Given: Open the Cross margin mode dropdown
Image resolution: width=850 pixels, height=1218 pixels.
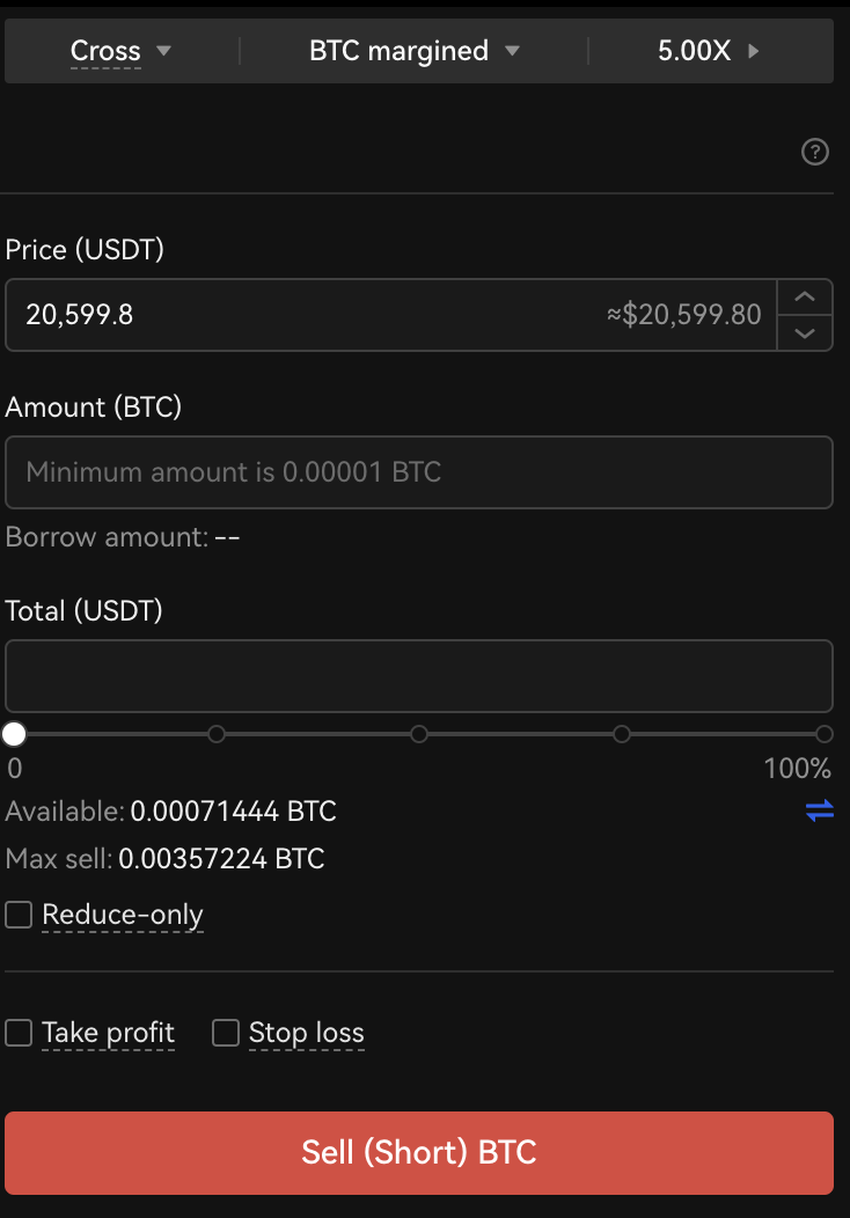Looking at the screenshot, I should (120, 51).
